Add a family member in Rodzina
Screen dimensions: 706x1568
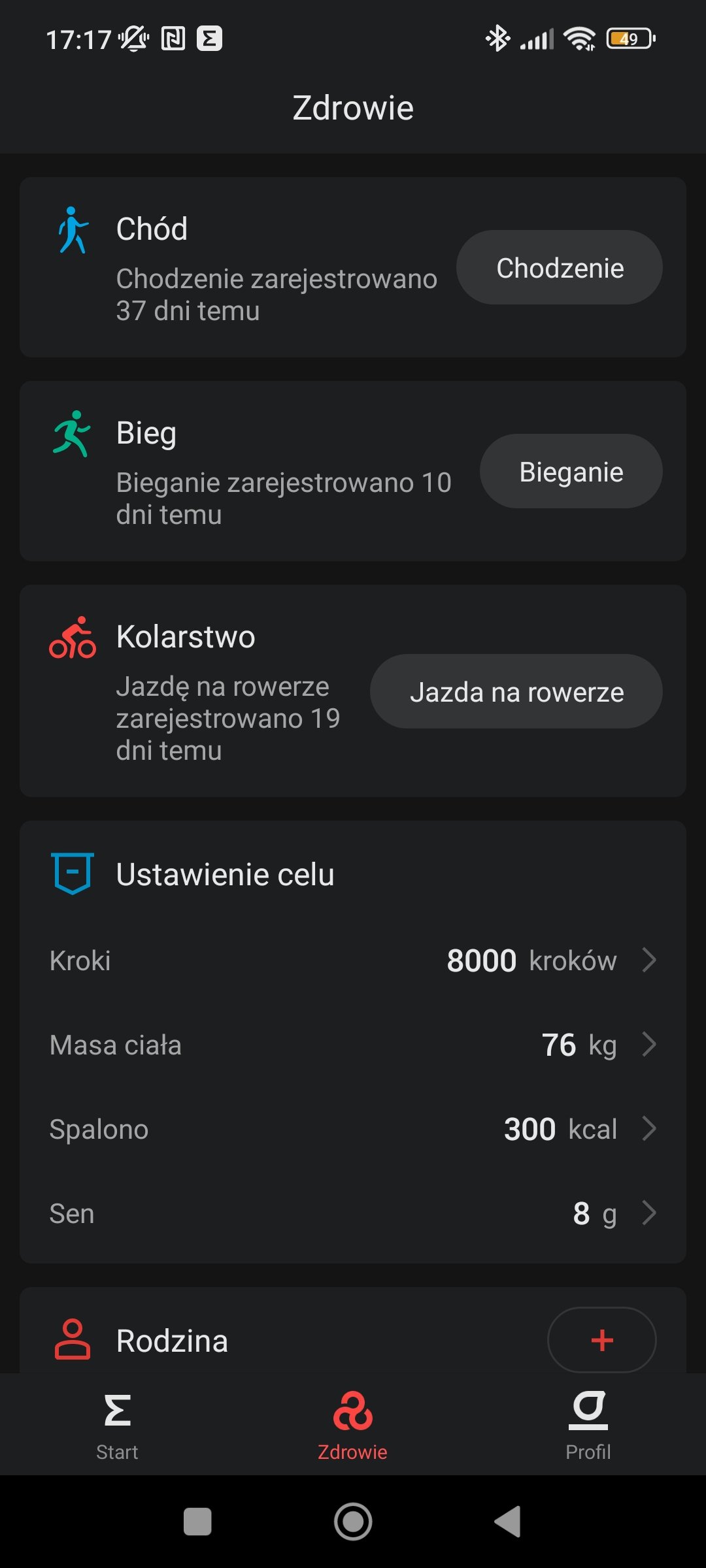click(601, 1340)
